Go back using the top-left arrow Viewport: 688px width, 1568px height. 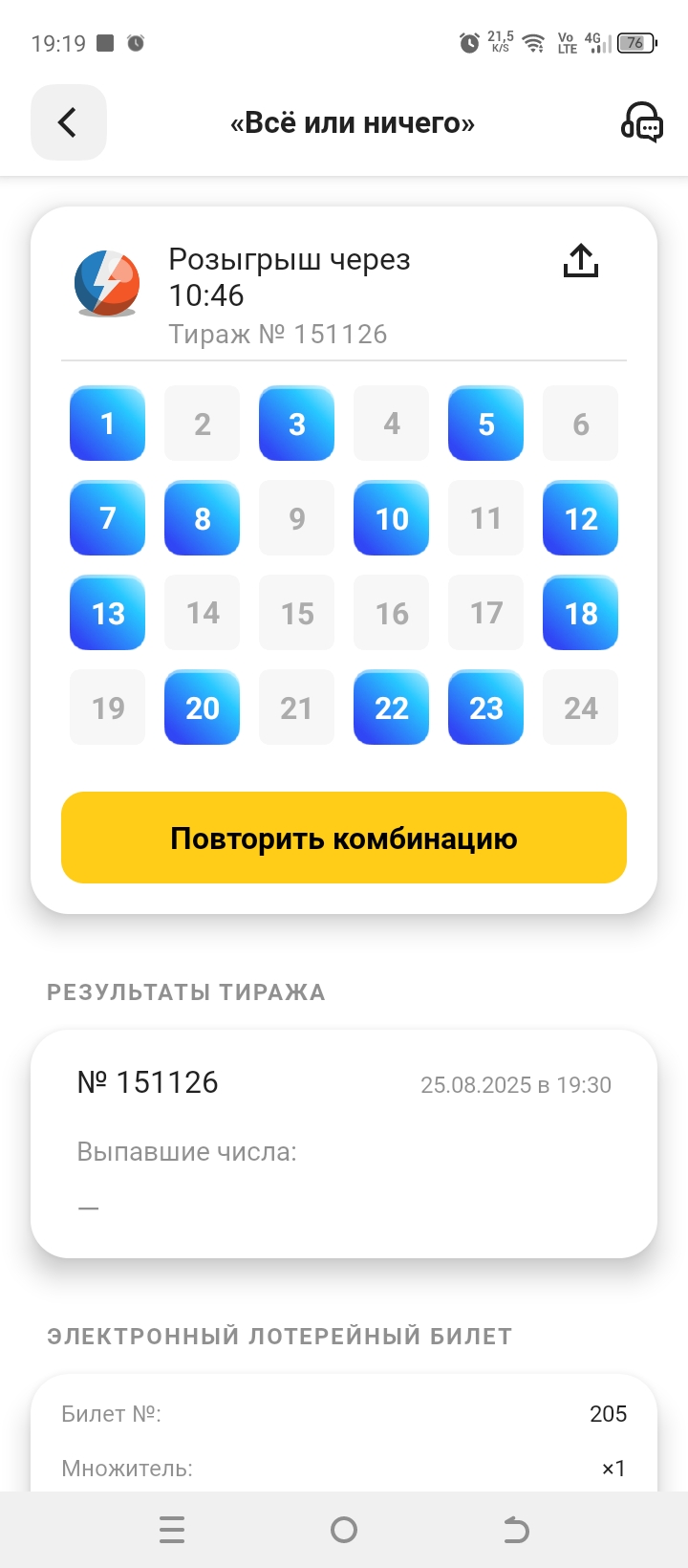coord(68,122)
